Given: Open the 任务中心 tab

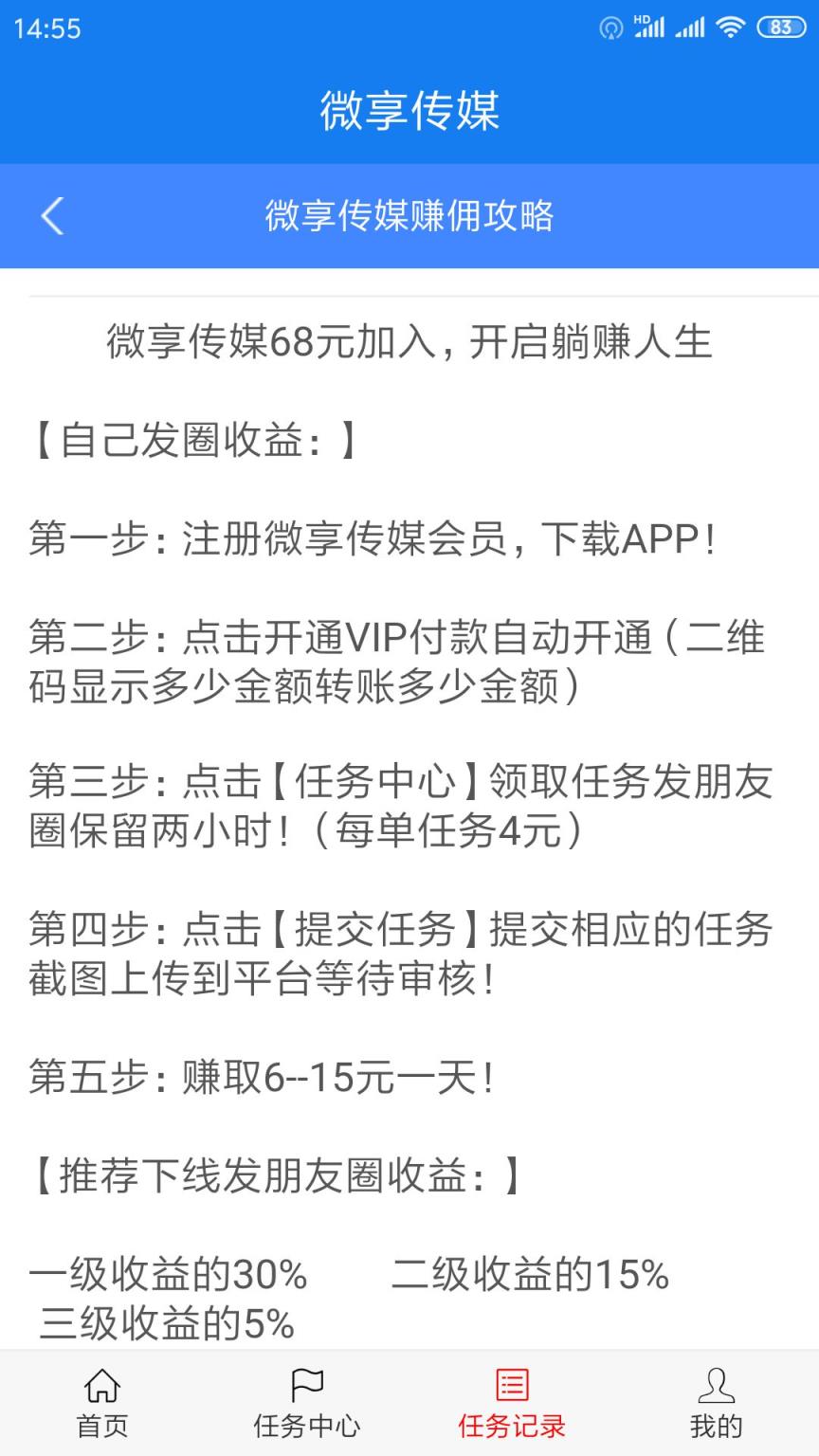Looking at the screenshot, I should tap(307, 1403).
